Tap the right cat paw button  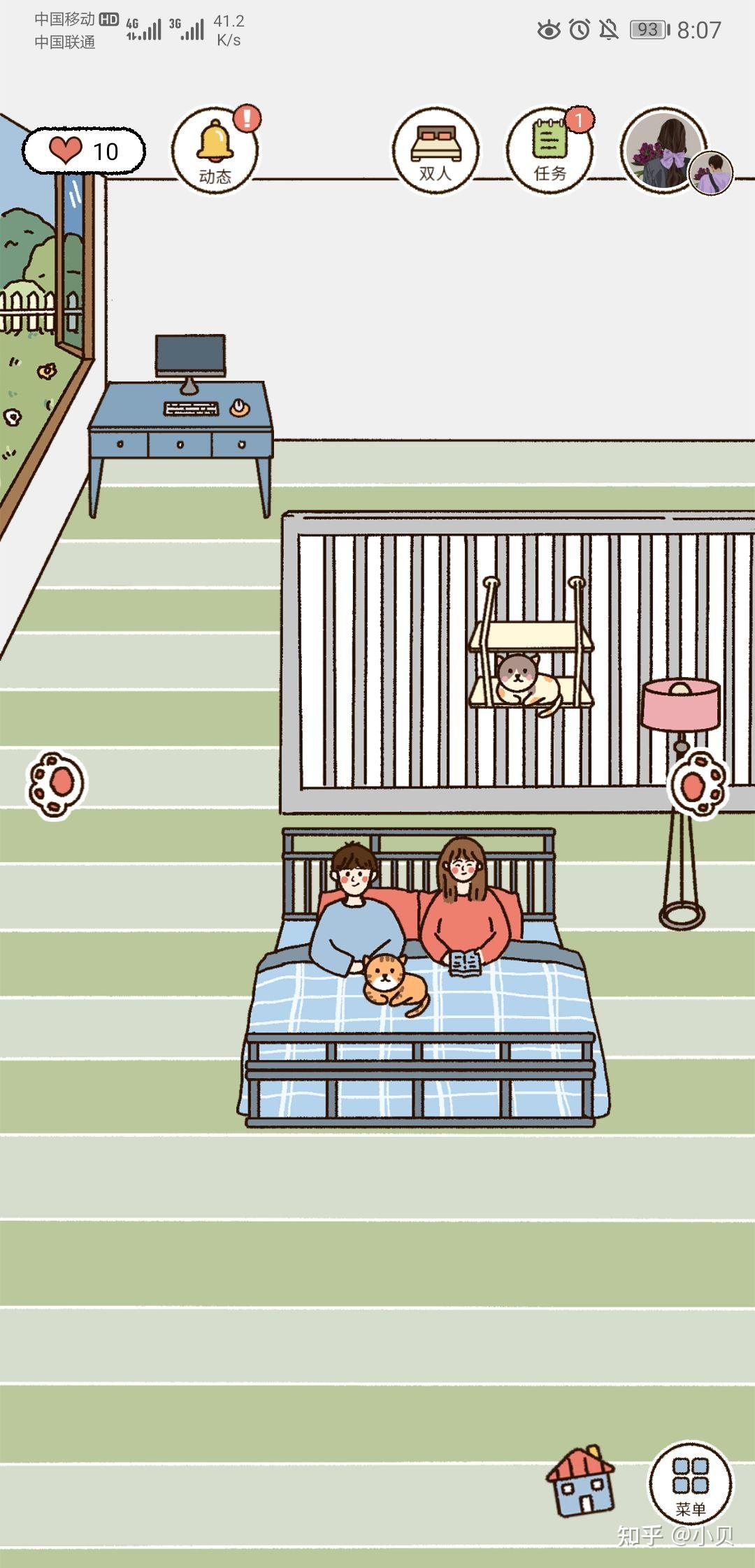click(x=698, y=784)
